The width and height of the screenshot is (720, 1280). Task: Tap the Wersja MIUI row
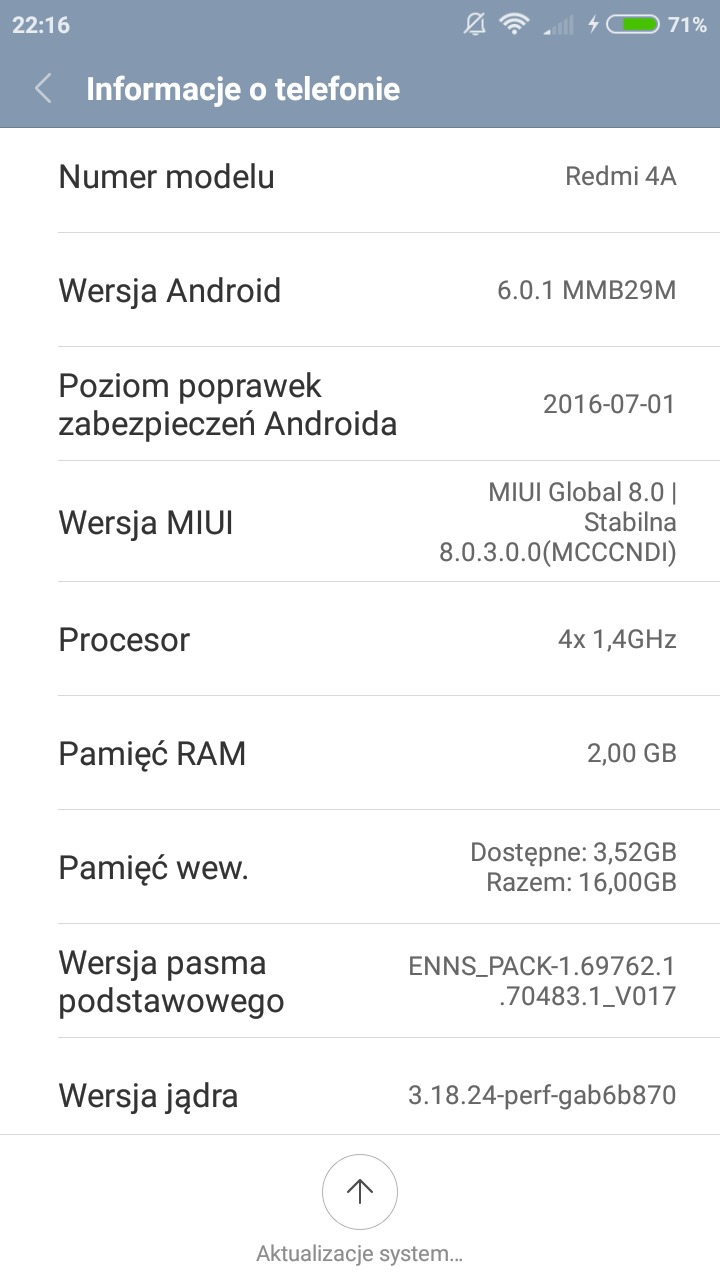(x=360, y=522)
